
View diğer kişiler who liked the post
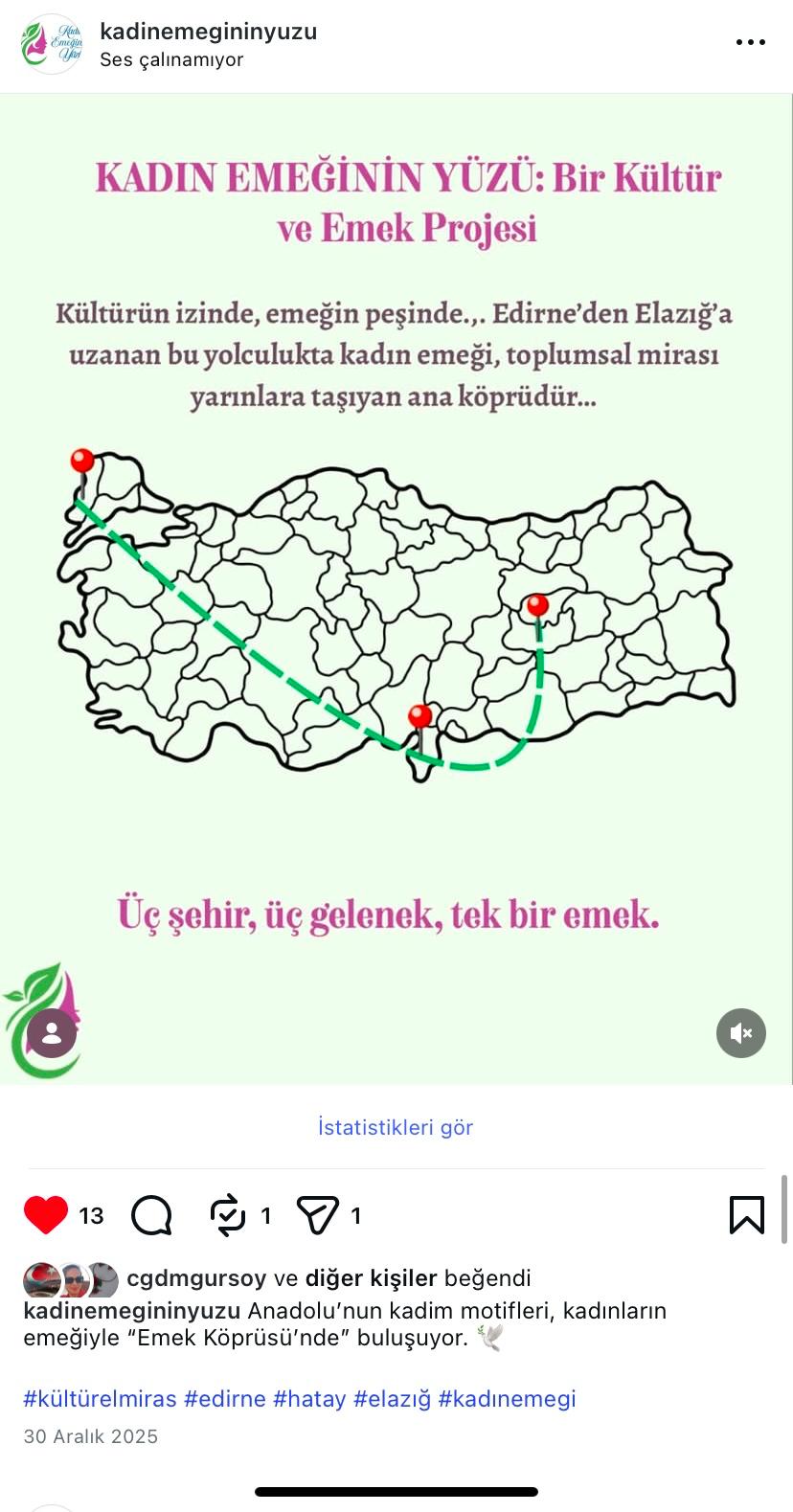(x=371, y=1278)
